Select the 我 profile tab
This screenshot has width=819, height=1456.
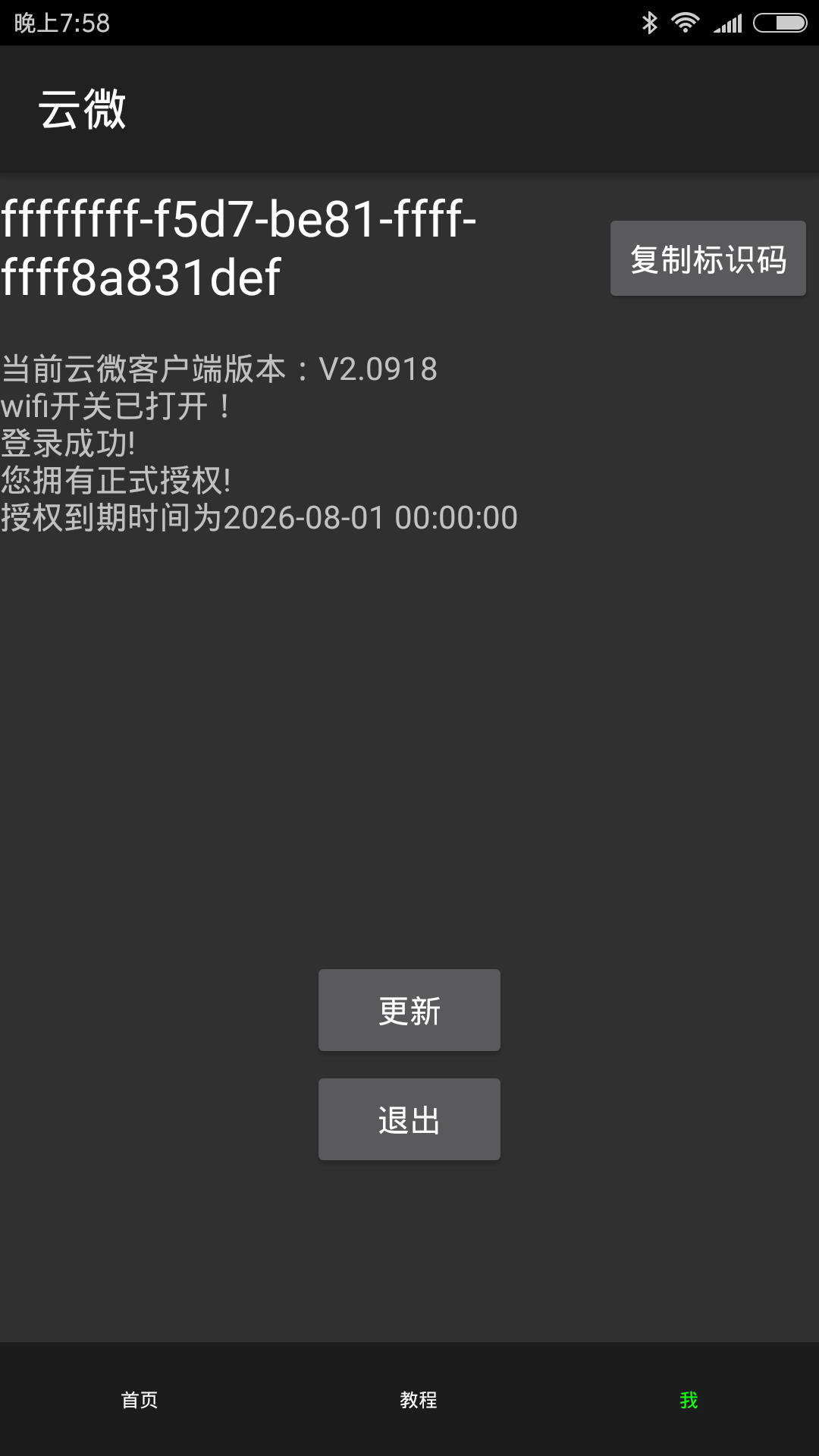[689, 1400]
